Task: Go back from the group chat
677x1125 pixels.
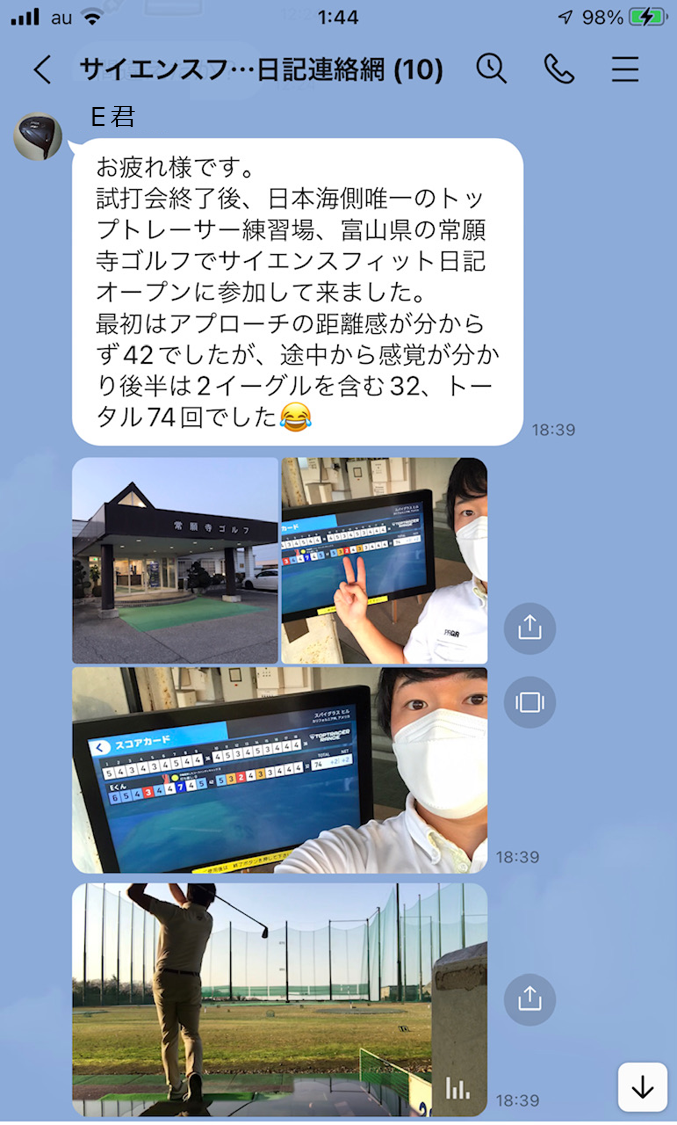Action: (43, 70)
